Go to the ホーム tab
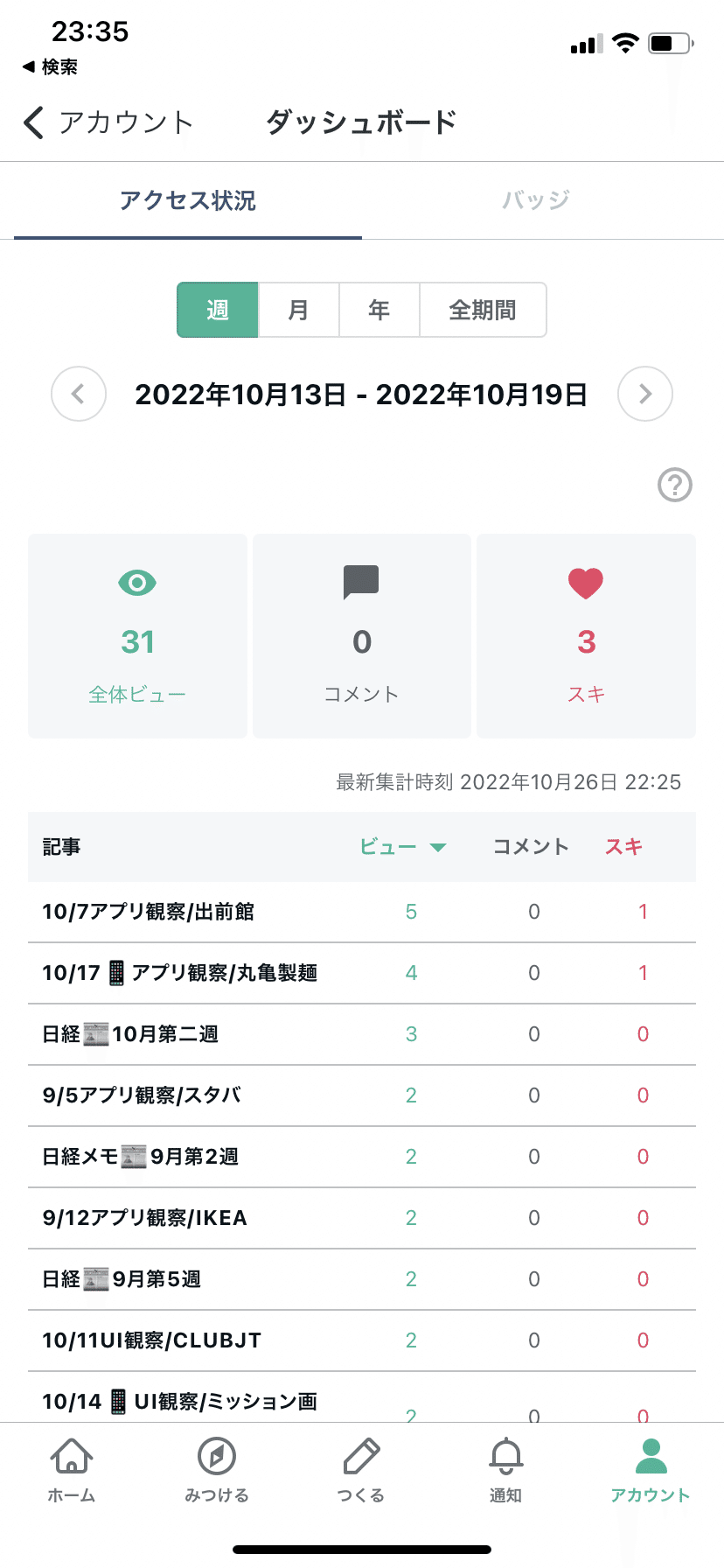Screen dimensions: 724x1568 pyautogui.click(x=72, y=1470)
